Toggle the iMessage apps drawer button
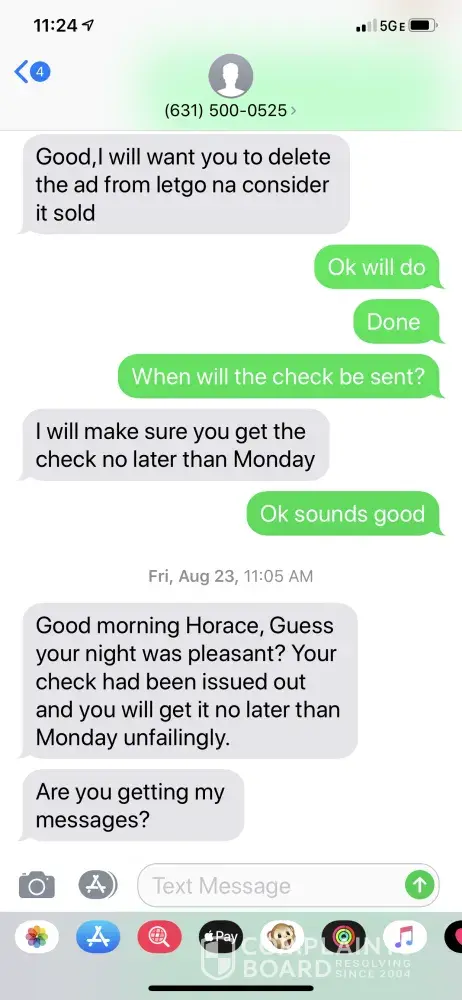This screenshot has height=1000, width=462. point(98,885)
